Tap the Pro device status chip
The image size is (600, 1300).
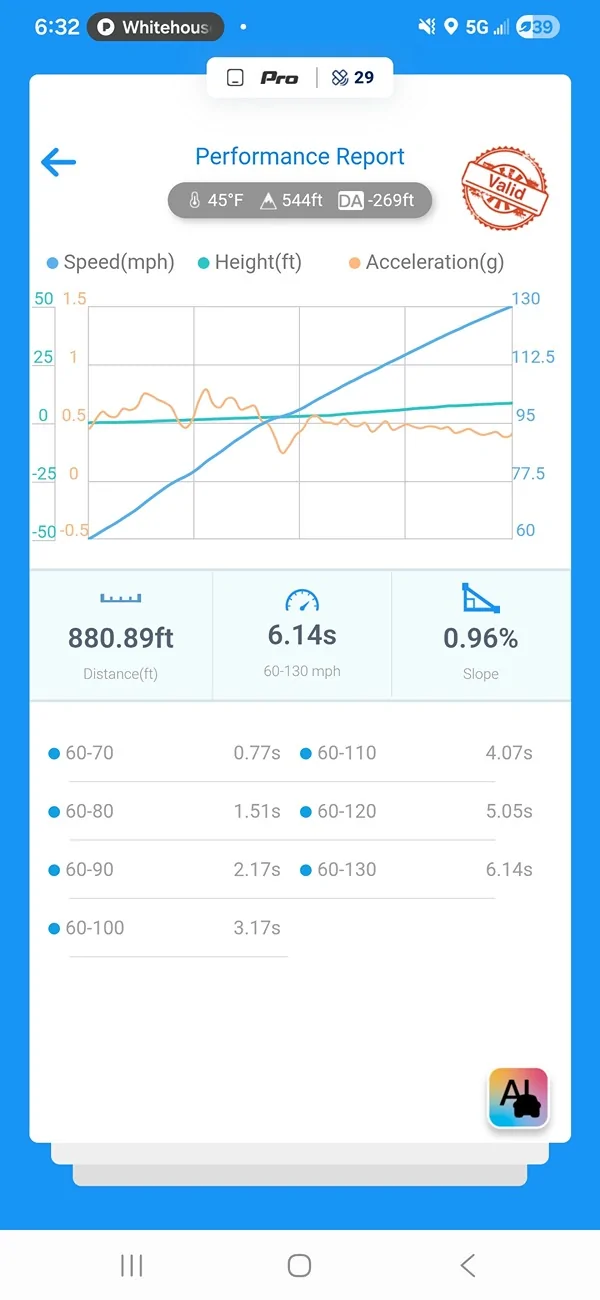300,77
